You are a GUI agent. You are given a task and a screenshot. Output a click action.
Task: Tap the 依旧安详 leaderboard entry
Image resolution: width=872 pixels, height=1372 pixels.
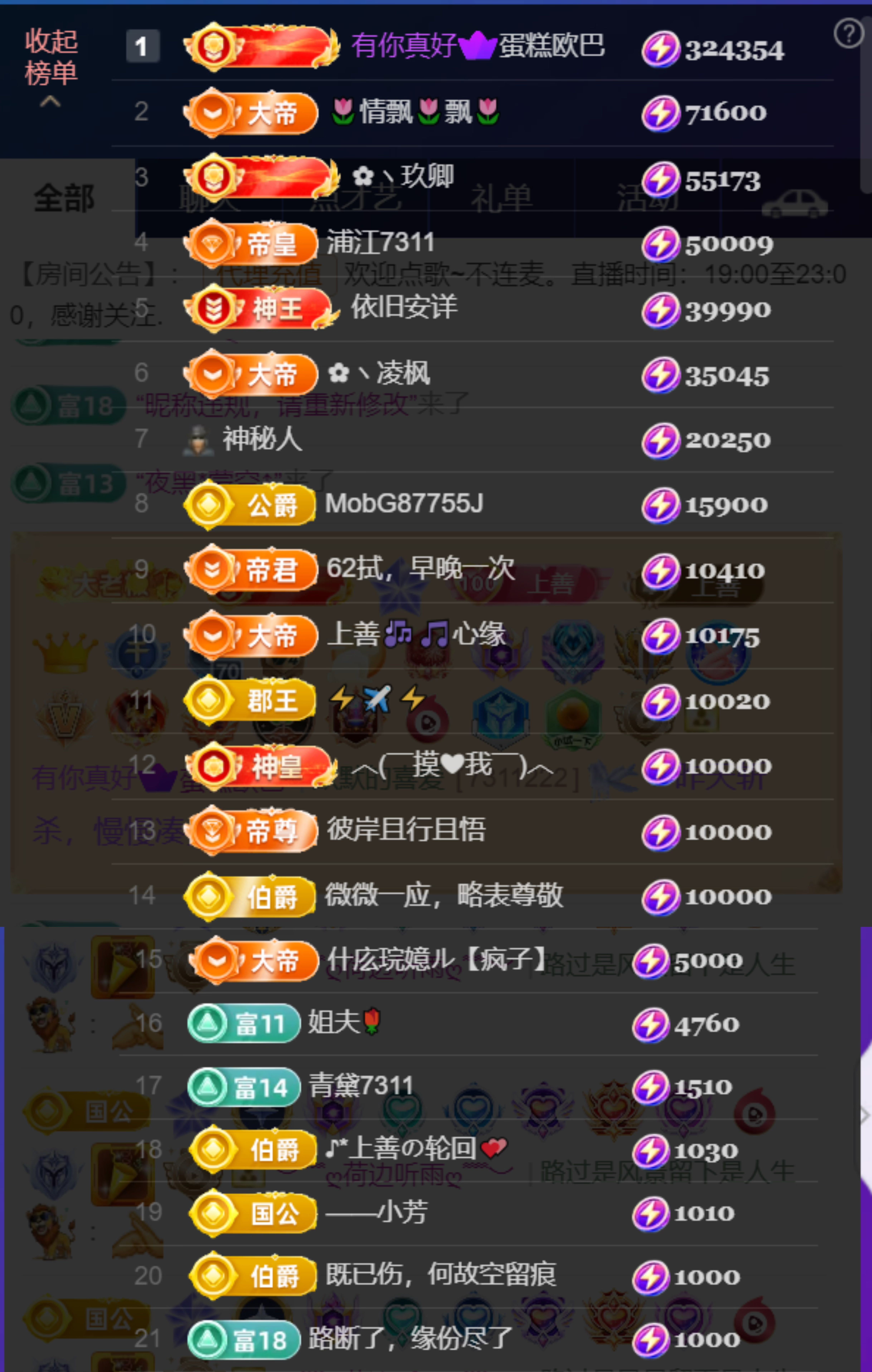tap(404, 308)
